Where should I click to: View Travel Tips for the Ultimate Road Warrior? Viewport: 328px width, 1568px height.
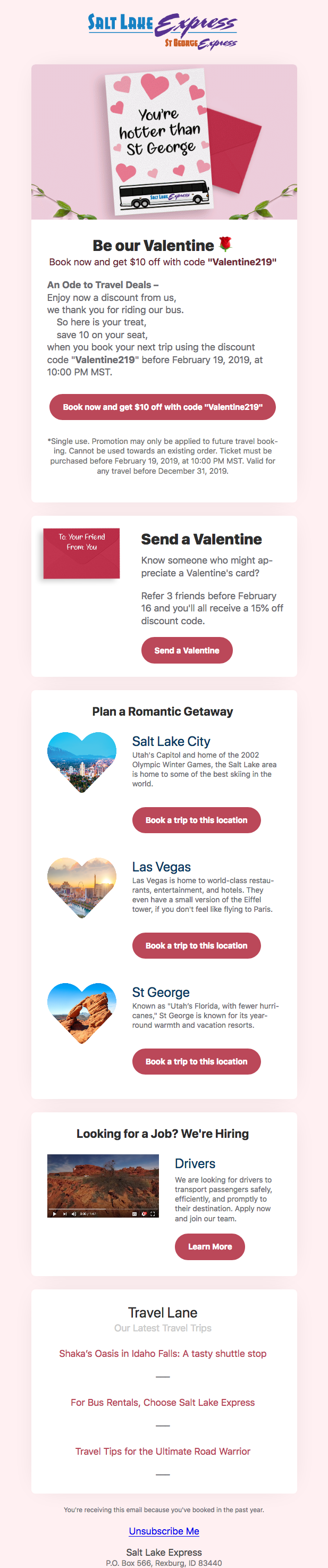pos(163,1451)
